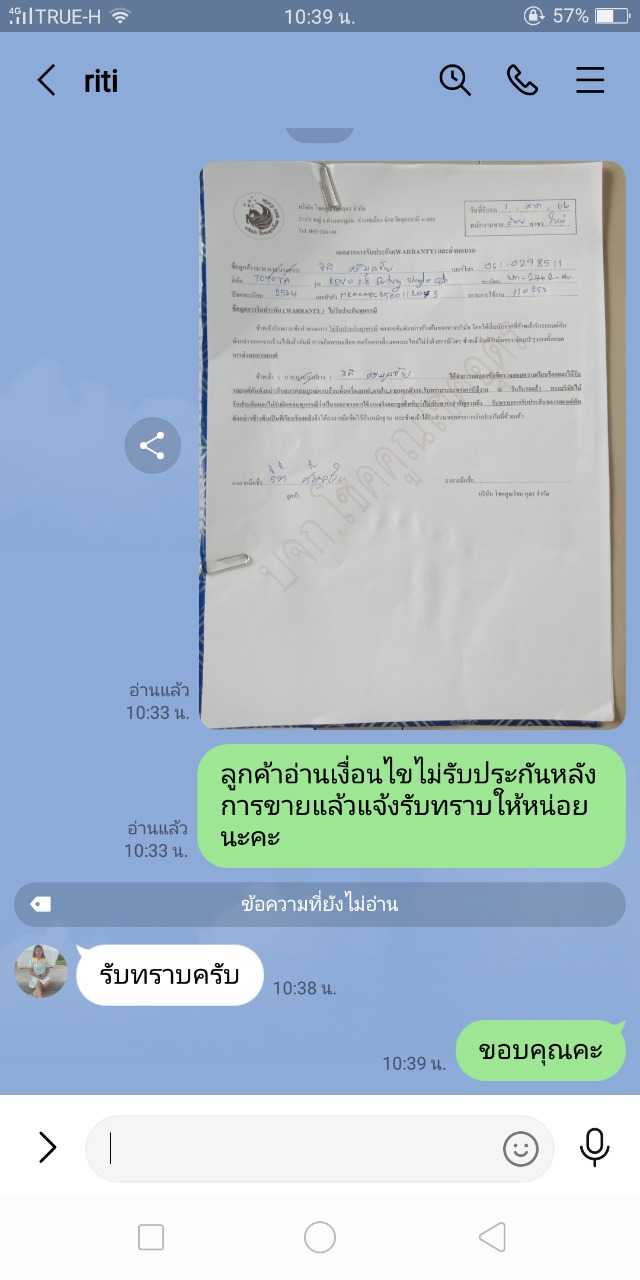Image resolution: width=640 pixels, height=1280 pixels.
Task: Open the recent apps view
Action: pyautogui.click(x=151, y=1238)
